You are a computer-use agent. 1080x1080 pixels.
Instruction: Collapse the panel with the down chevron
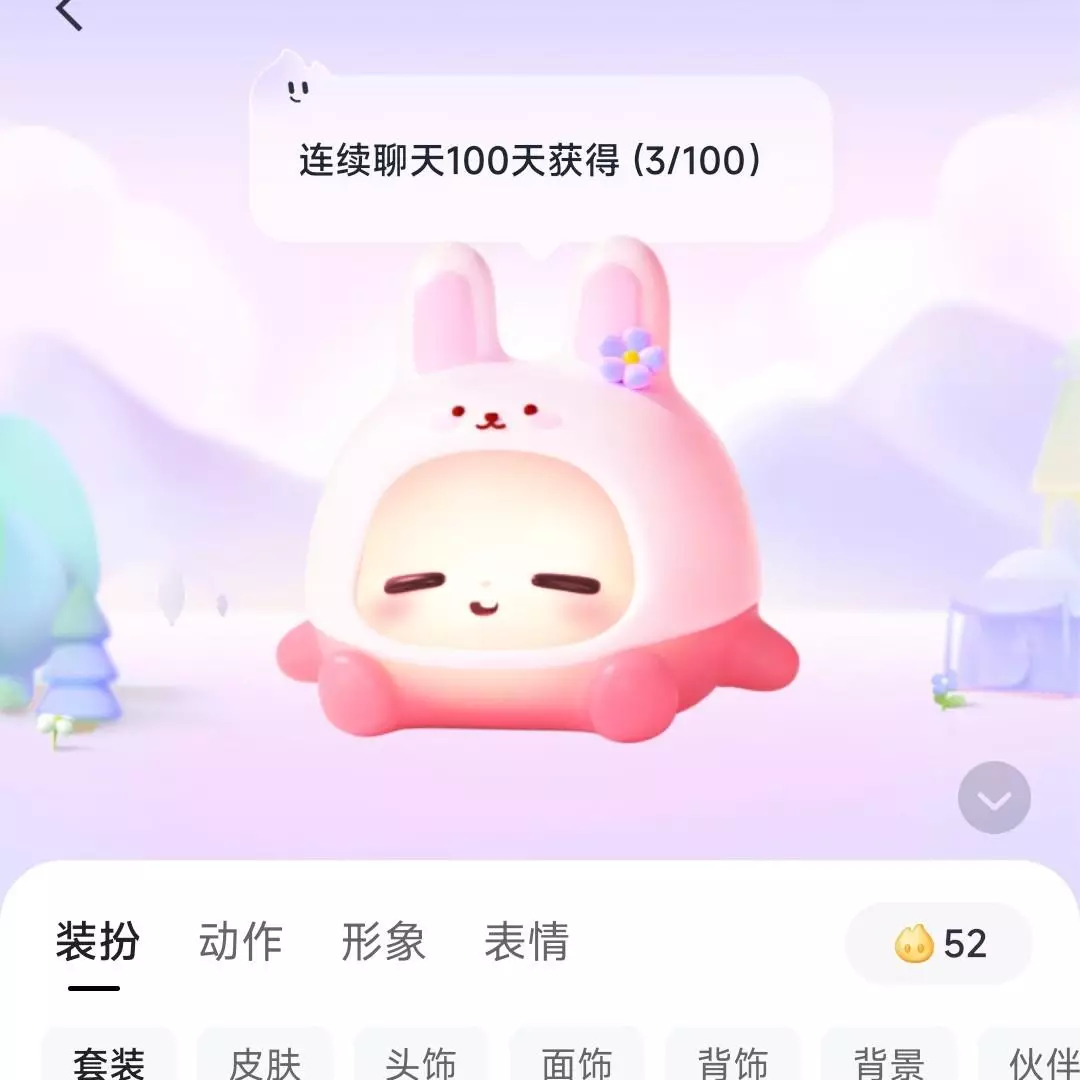[994, 798]
